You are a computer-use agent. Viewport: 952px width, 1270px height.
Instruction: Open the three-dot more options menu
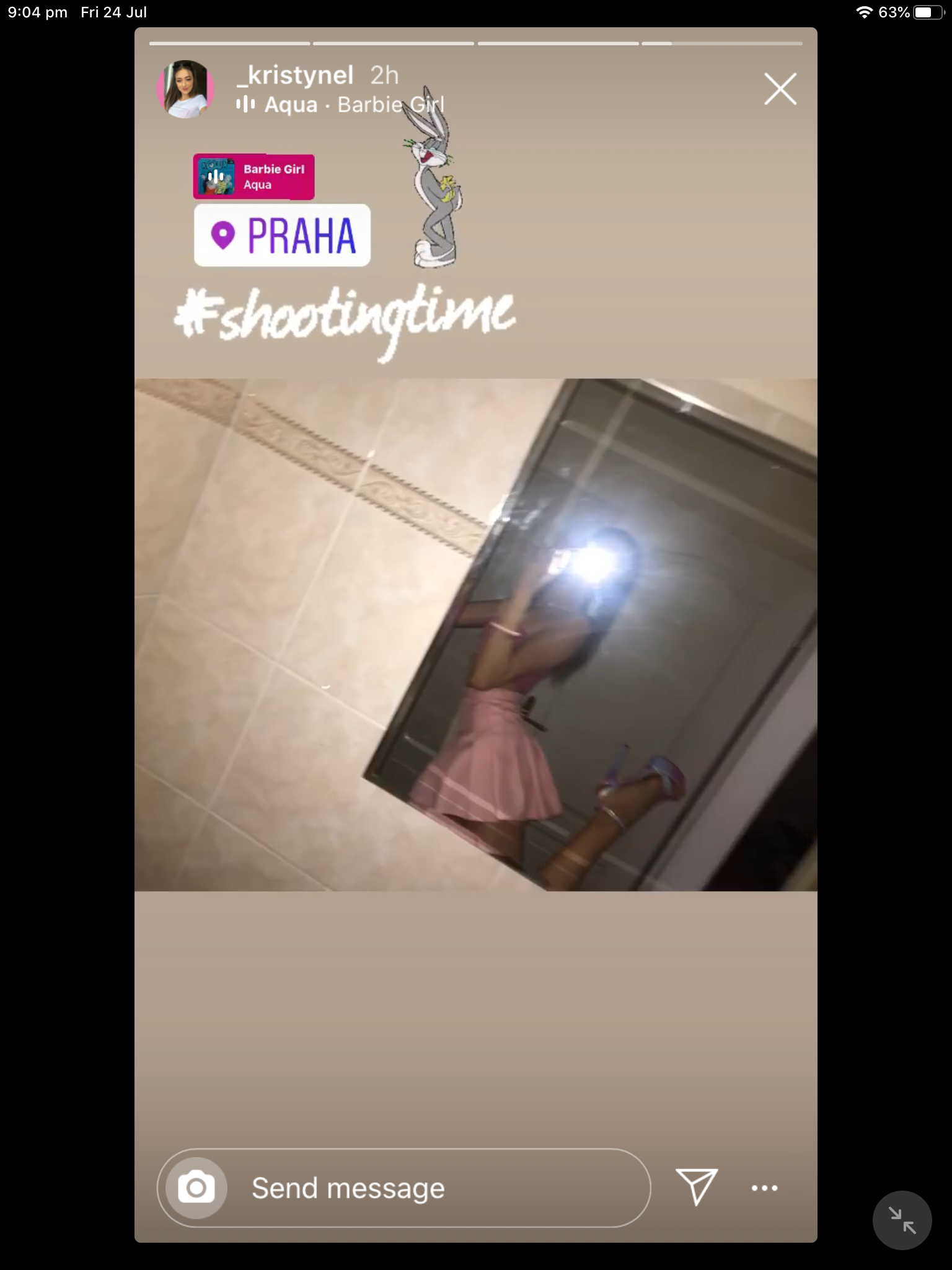(764, 1188)
